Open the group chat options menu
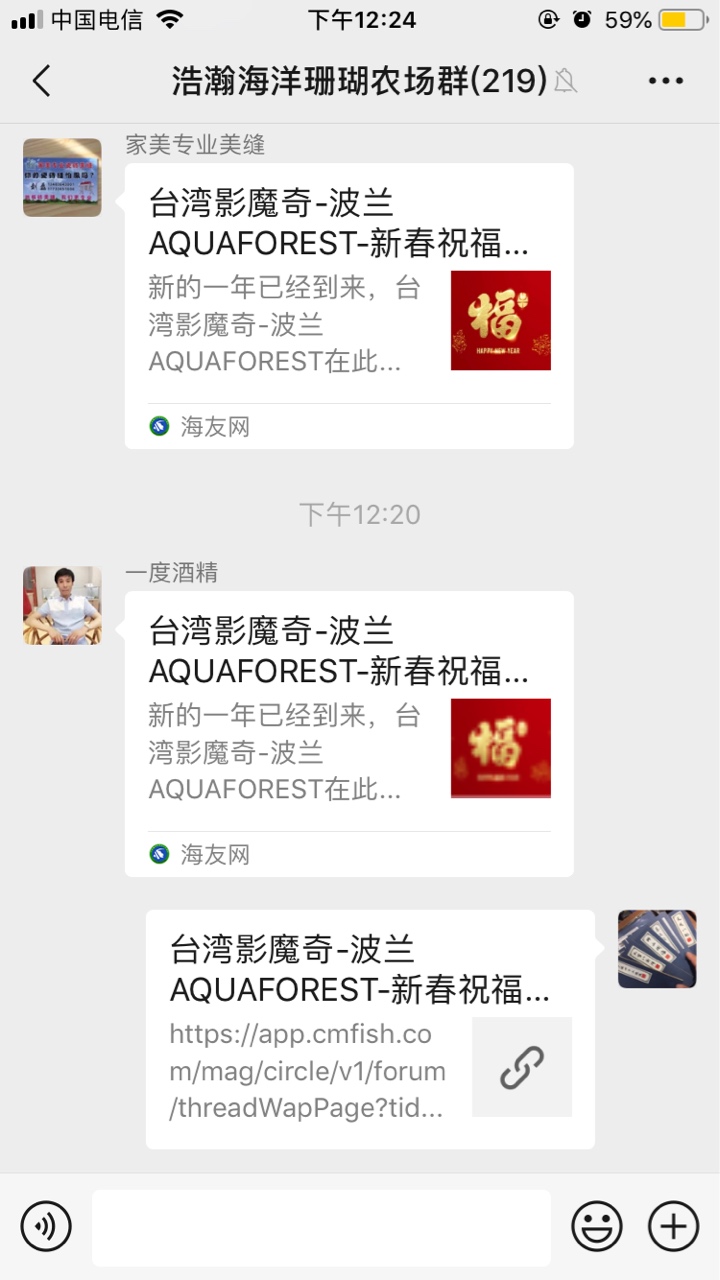The width and height of the screenshot is (720, 1280). (665, 81)
